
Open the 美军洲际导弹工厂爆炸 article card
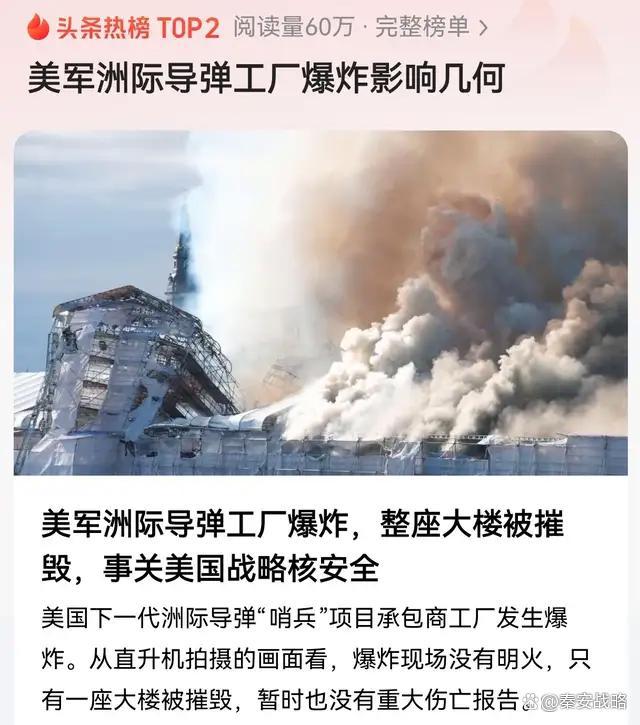[320, 545]
